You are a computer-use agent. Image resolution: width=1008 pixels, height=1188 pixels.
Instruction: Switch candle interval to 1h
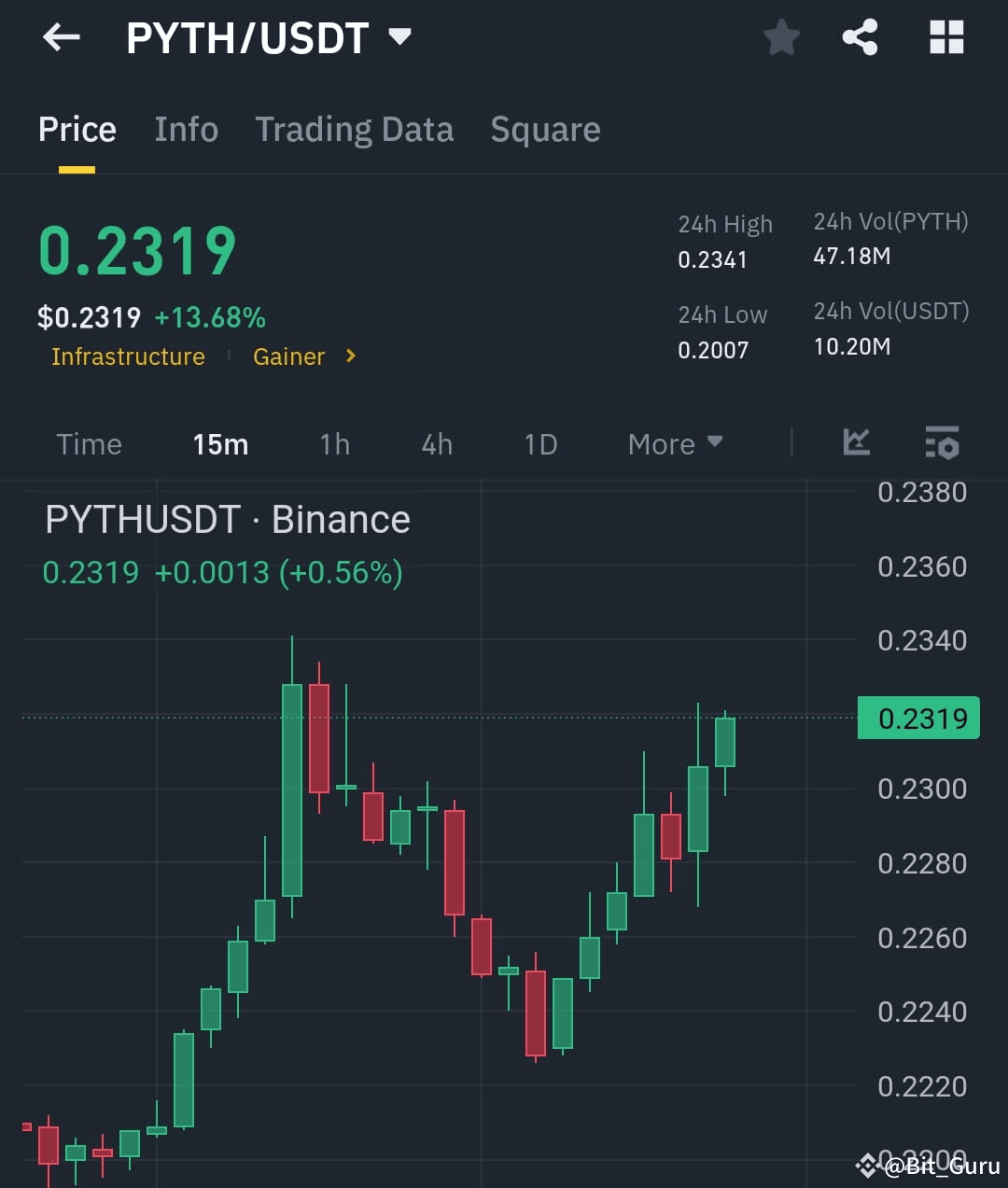click(x=334, y=445)
